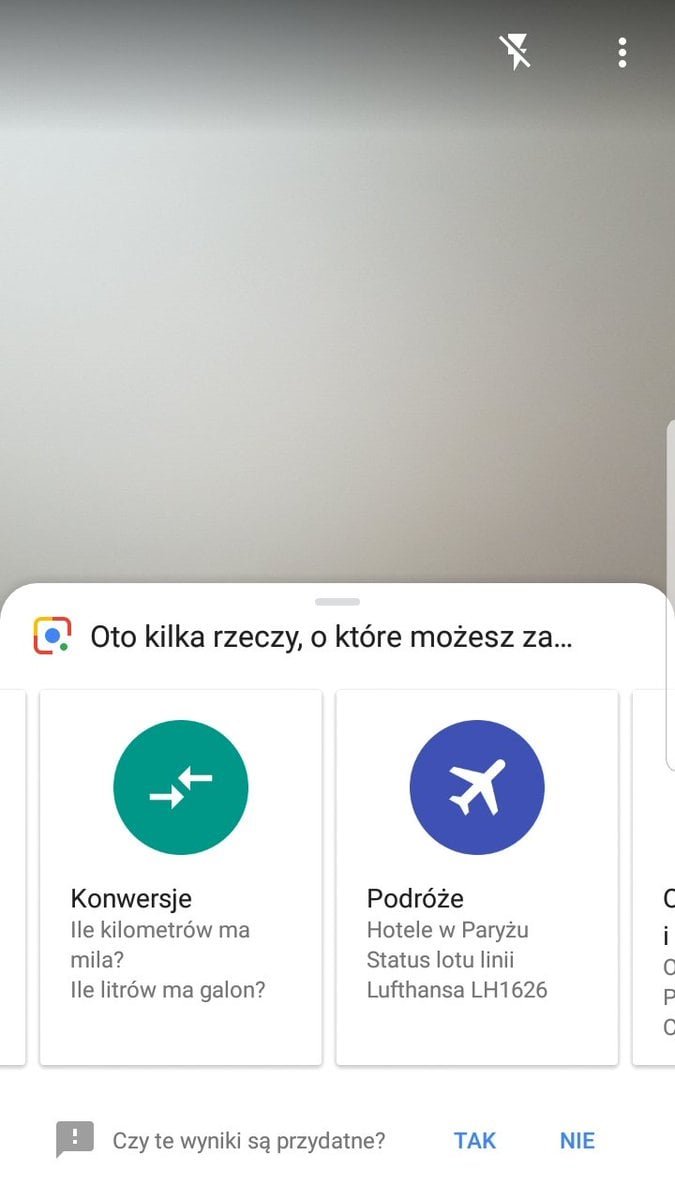Select the Podróże travel card
The width and height of the screenshot is (675, 1200).
click(x=477, y=877)
